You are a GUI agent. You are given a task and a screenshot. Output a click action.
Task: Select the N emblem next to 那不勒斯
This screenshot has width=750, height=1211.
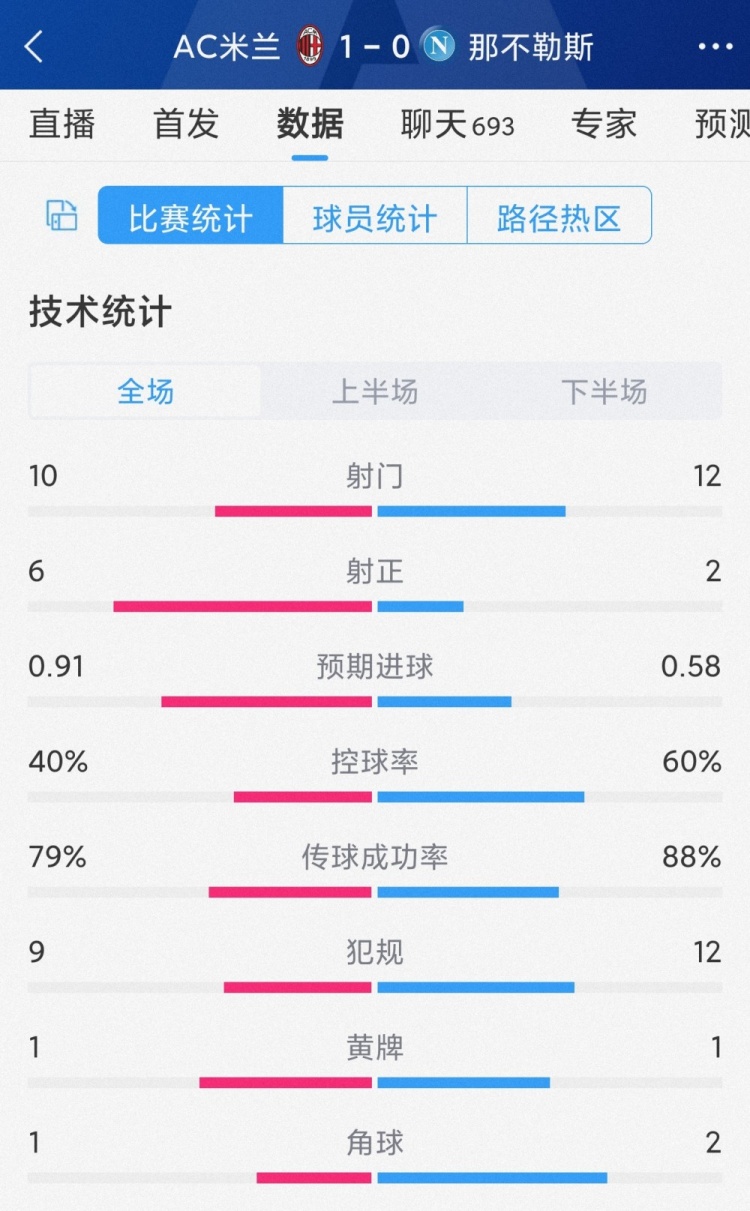click(x=437, y=46)
